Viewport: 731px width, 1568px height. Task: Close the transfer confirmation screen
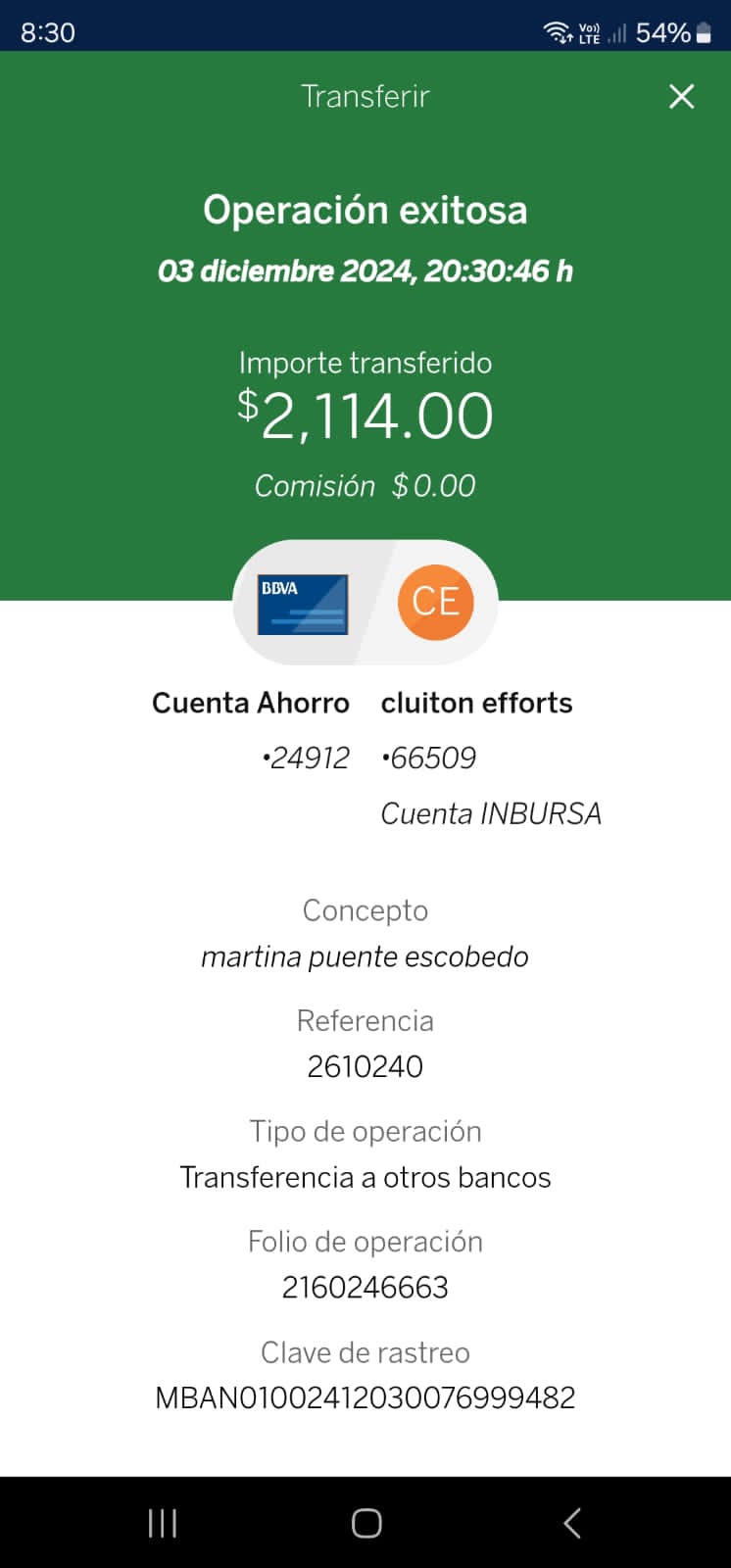pyautogui.click(x=681, y=96)
